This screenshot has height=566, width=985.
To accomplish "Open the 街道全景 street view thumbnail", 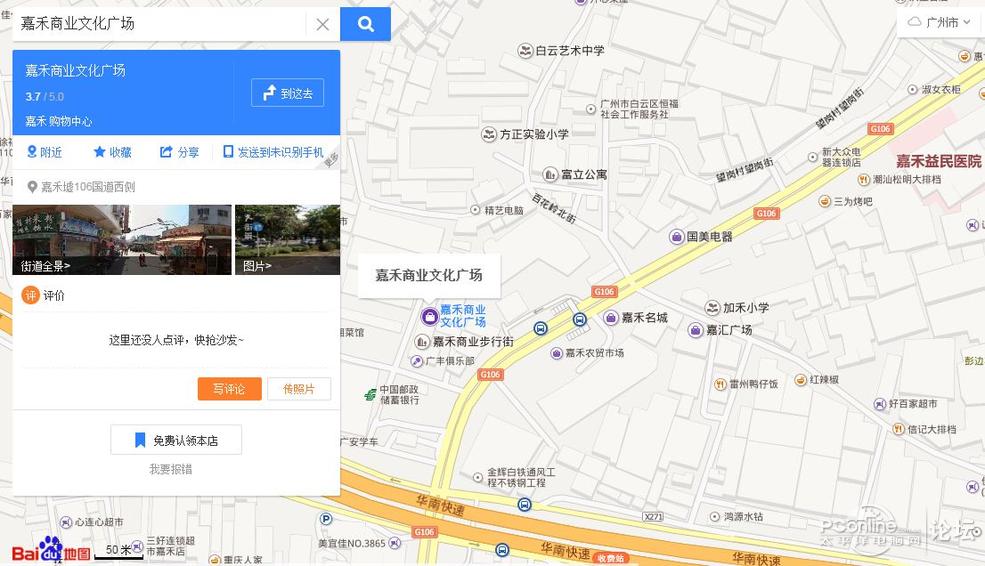I will [121, 239].
